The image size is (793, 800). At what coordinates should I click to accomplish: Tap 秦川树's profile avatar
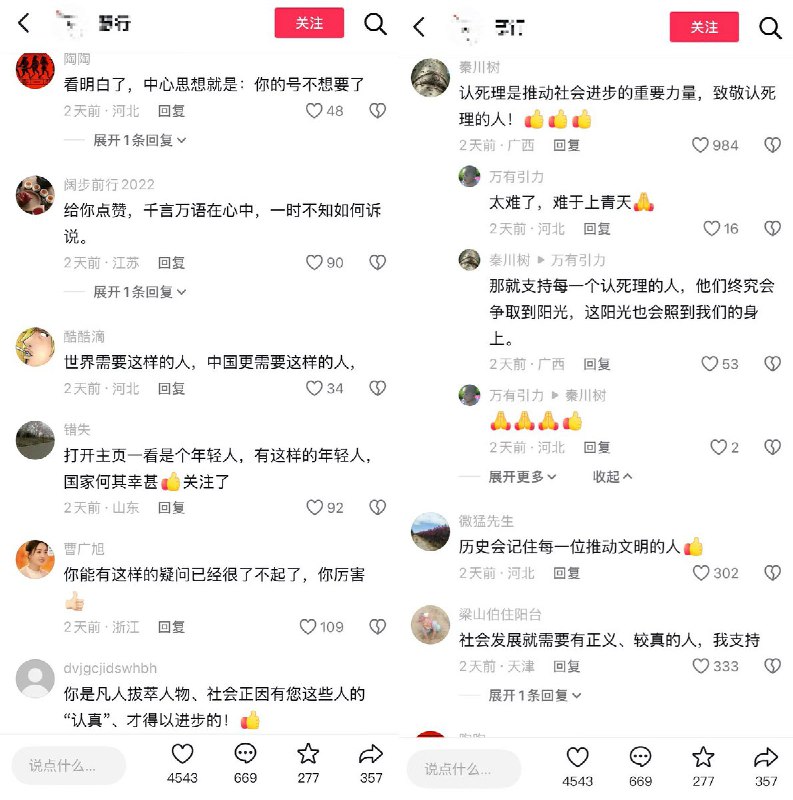click(x=430, y=75)
